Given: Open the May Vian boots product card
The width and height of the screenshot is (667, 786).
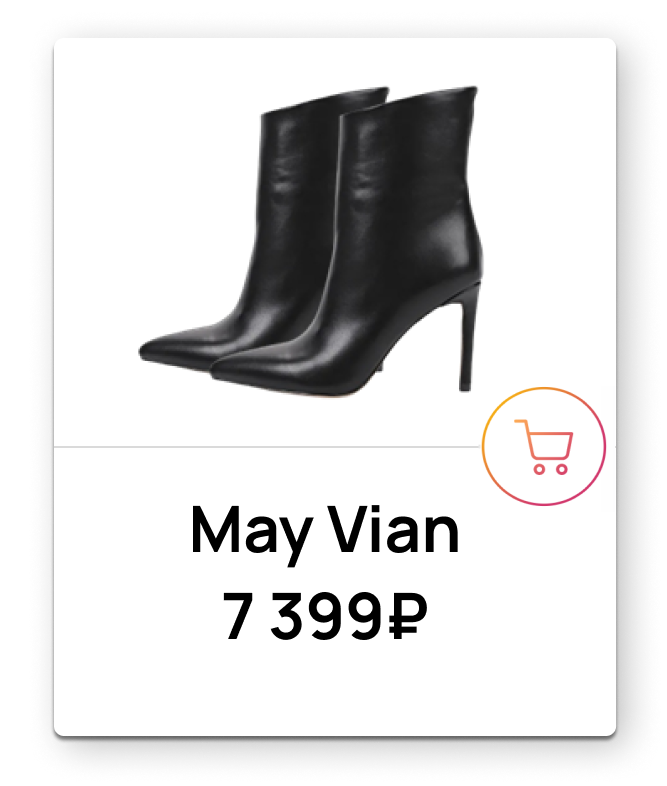Looking at the screenshot, I should click(310, 240).
